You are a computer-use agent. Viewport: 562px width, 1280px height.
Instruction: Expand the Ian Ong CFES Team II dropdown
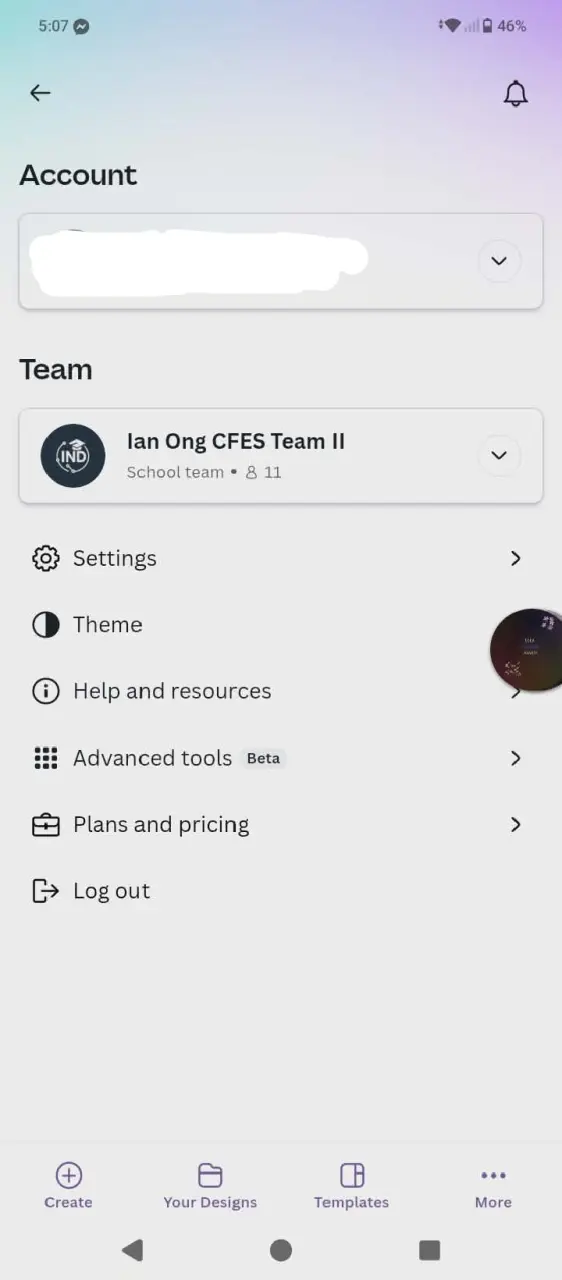point(499,456)
